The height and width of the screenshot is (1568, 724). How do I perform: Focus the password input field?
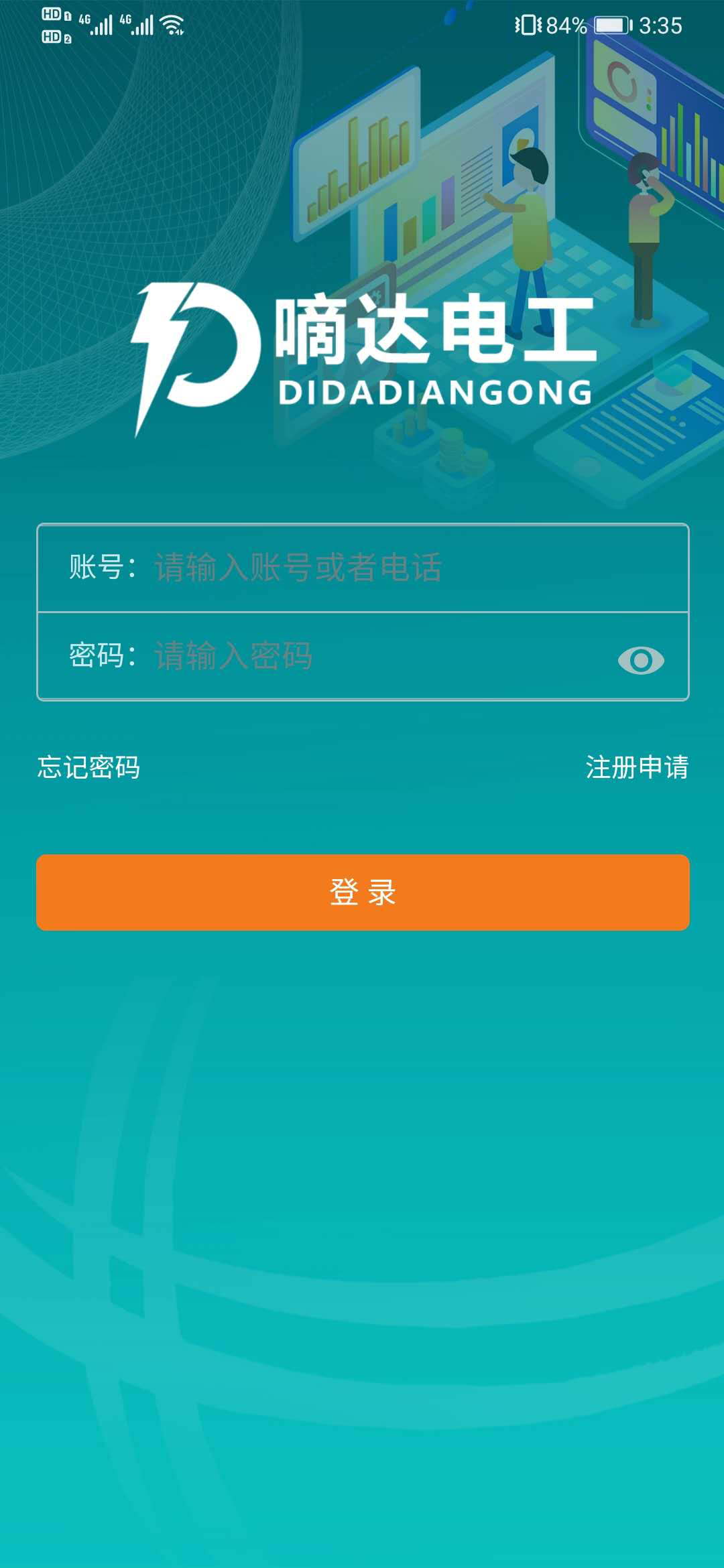(375, 656)
